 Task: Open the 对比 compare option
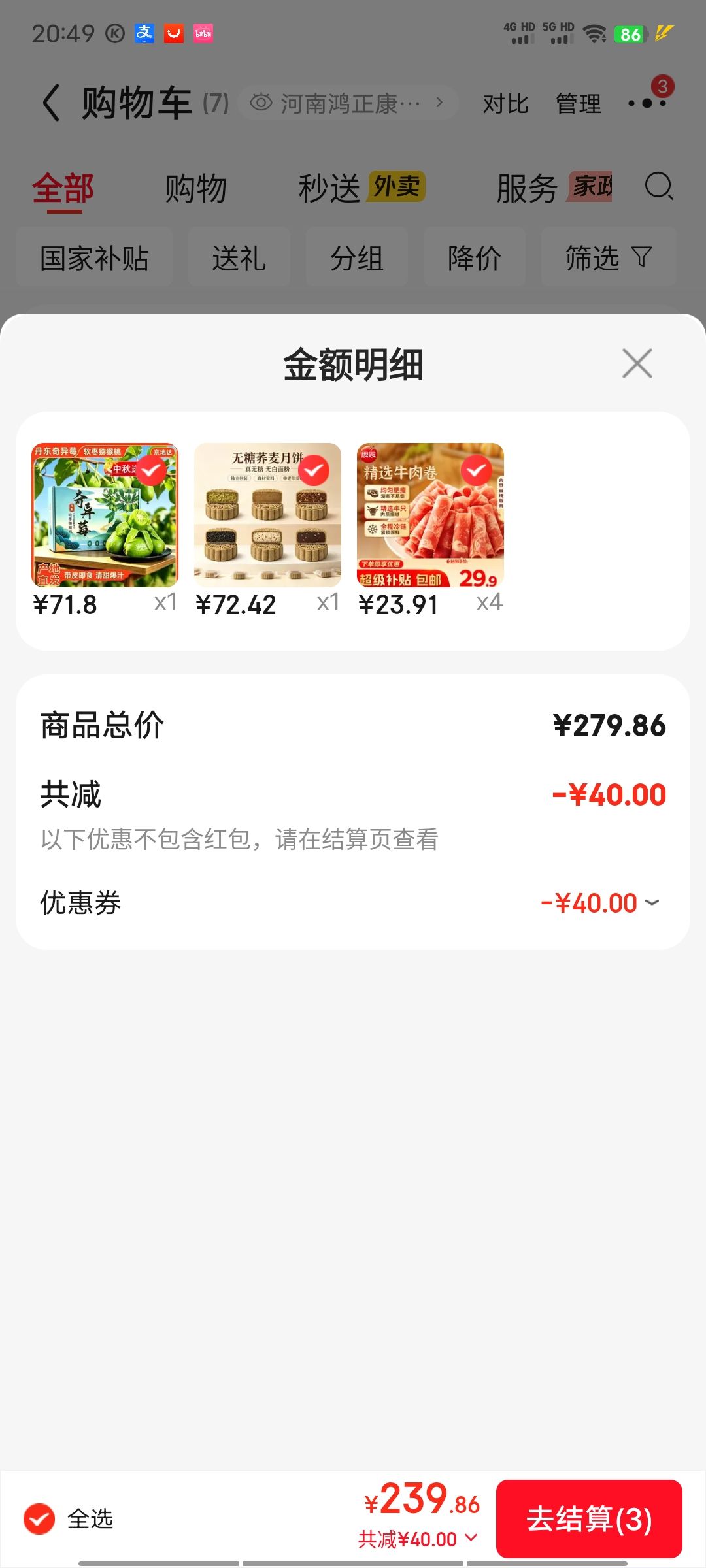click(505, 104)
